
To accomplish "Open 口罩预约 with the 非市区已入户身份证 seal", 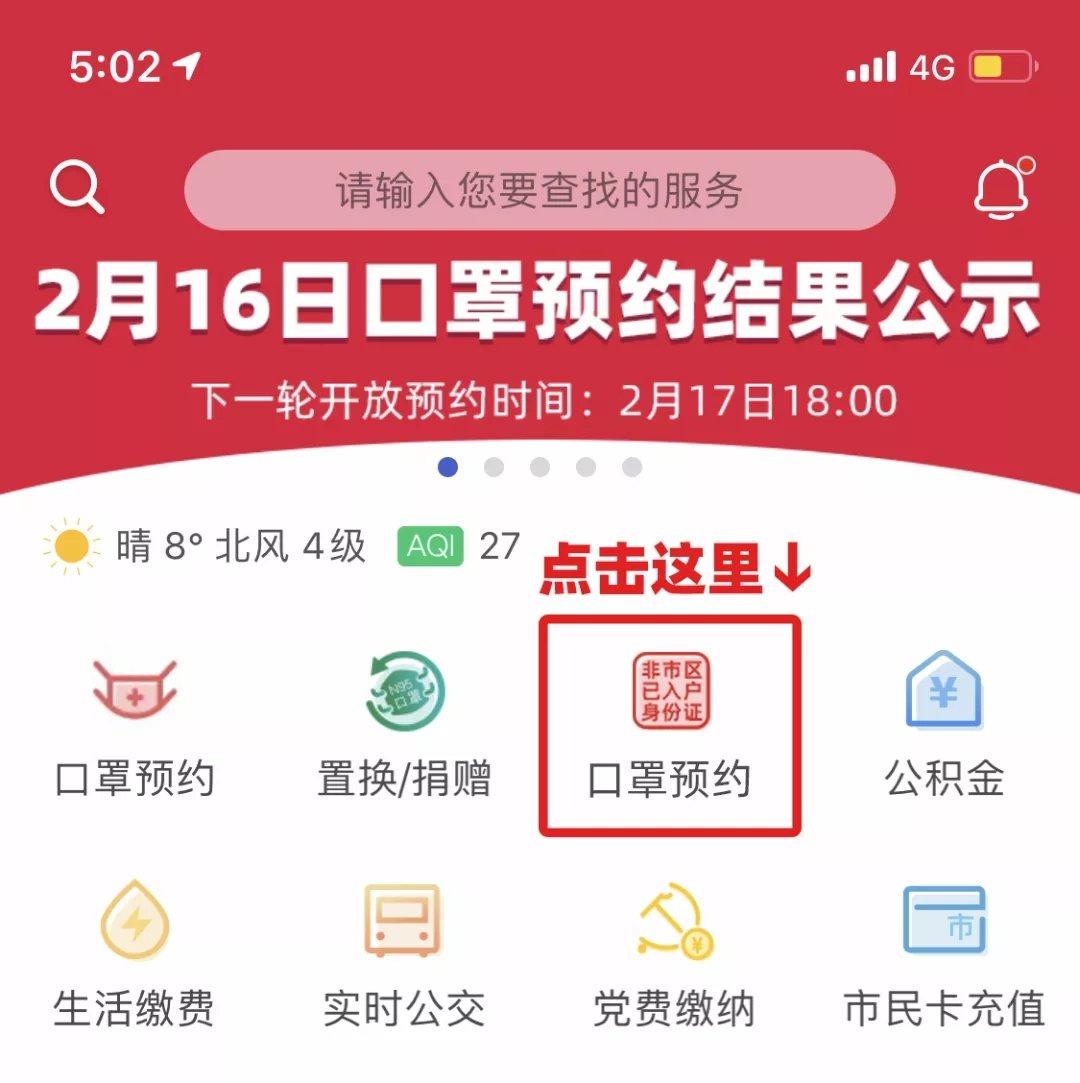I will pyautogui.click(x=670, y=725).
